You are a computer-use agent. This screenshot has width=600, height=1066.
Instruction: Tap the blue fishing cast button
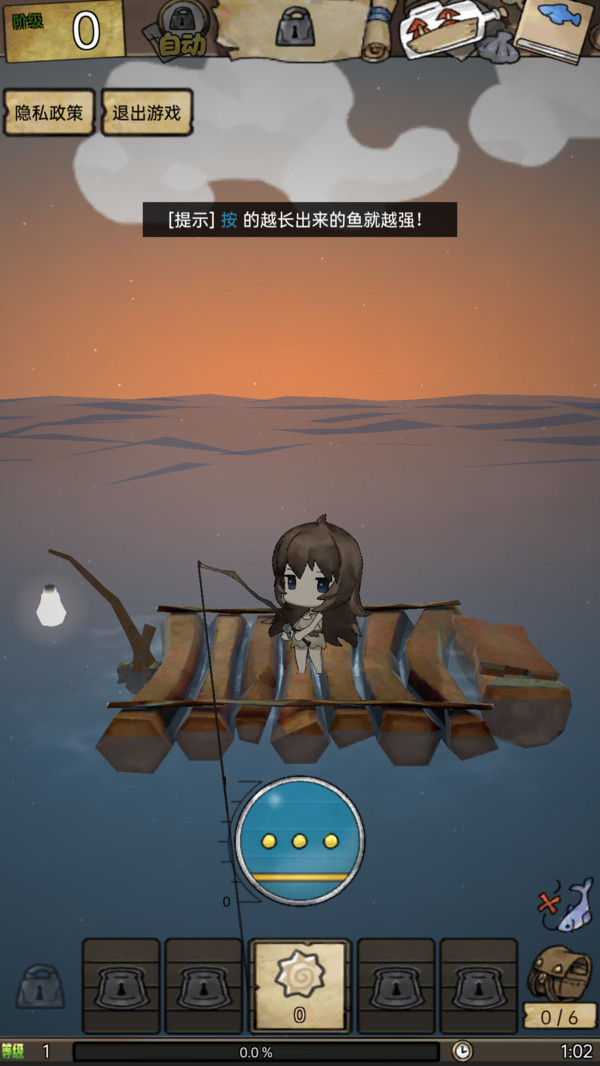(x=300, y=840)
